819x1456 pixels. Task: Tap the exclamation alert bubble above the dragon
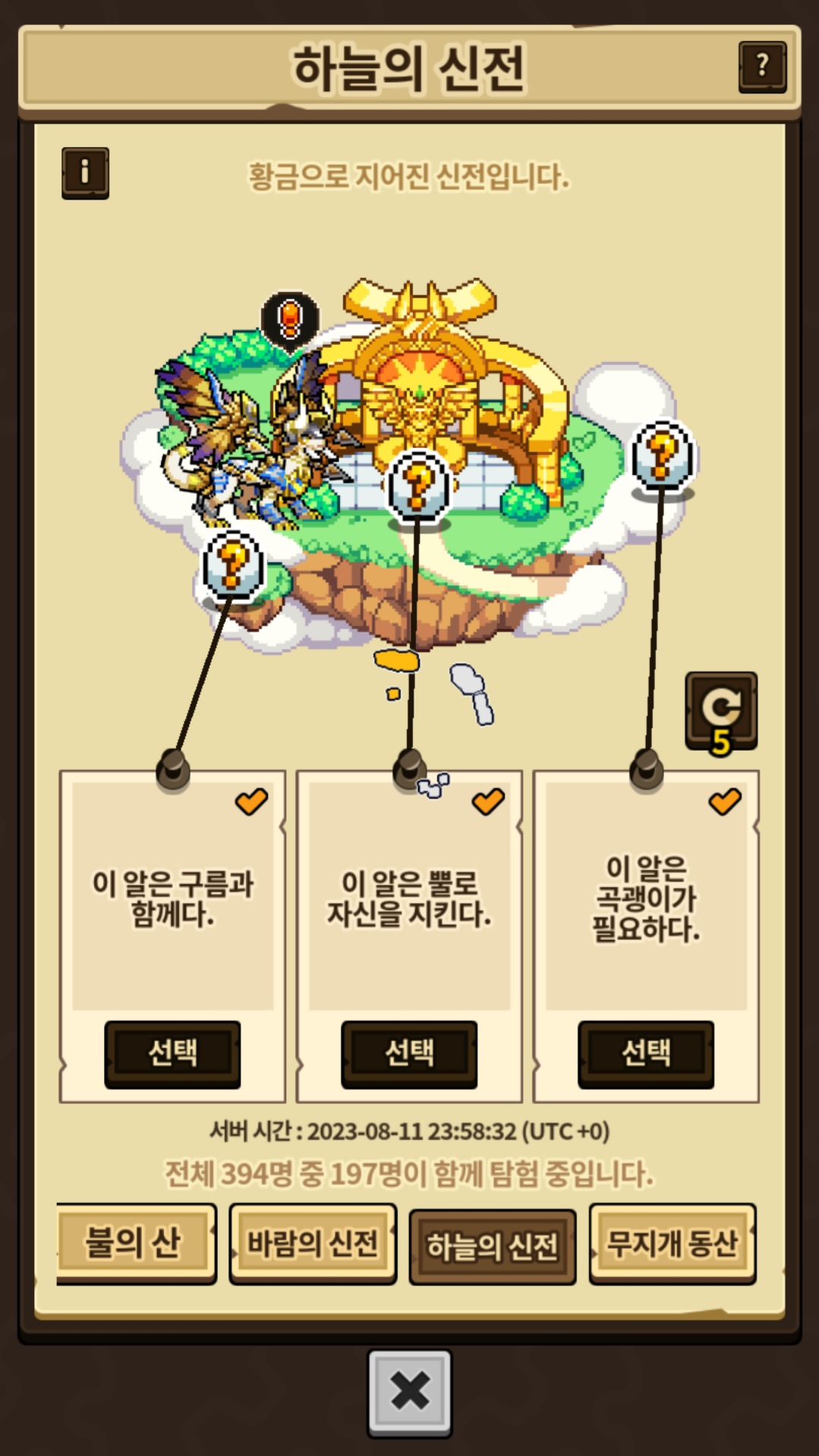click(290, 320)
